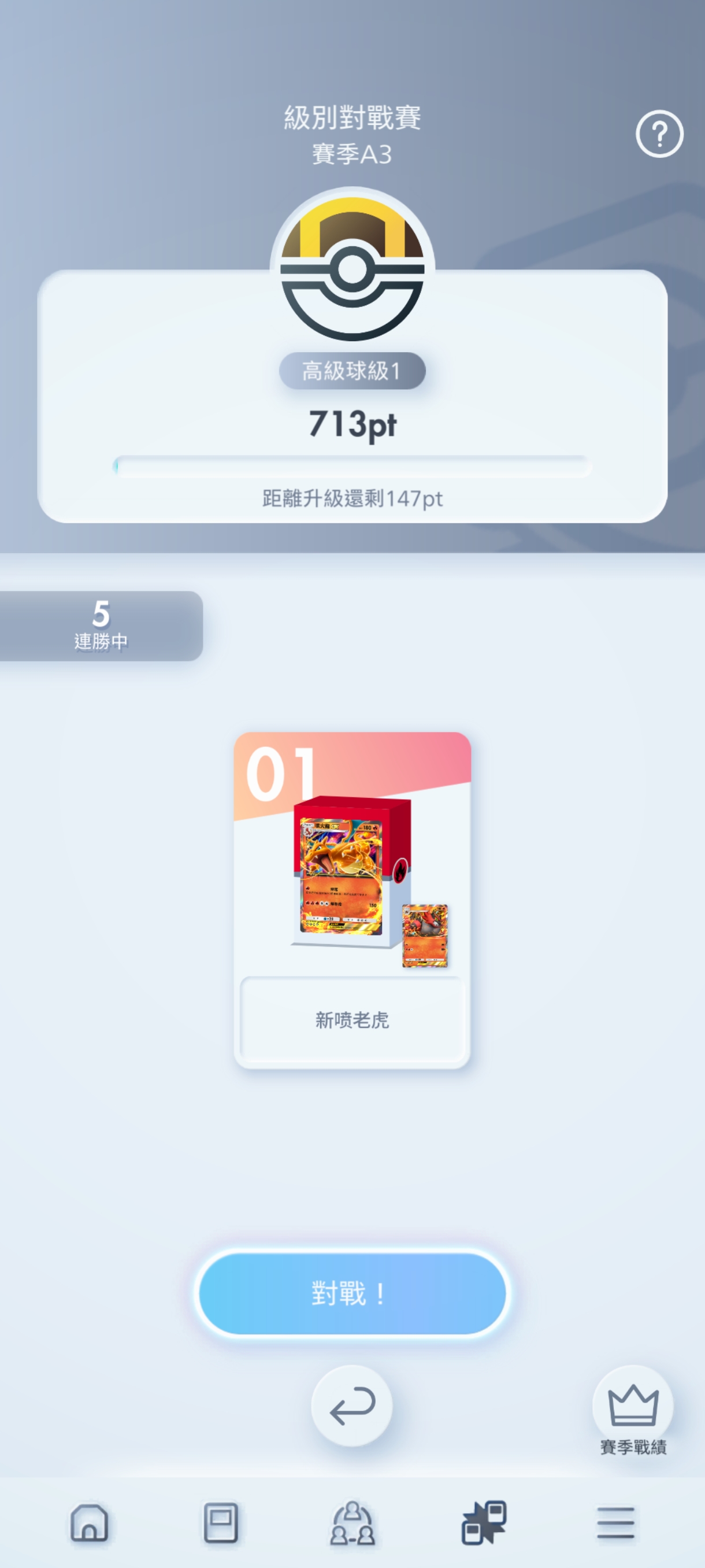Start a ranked match with 對戰！

coord(352,1293)
